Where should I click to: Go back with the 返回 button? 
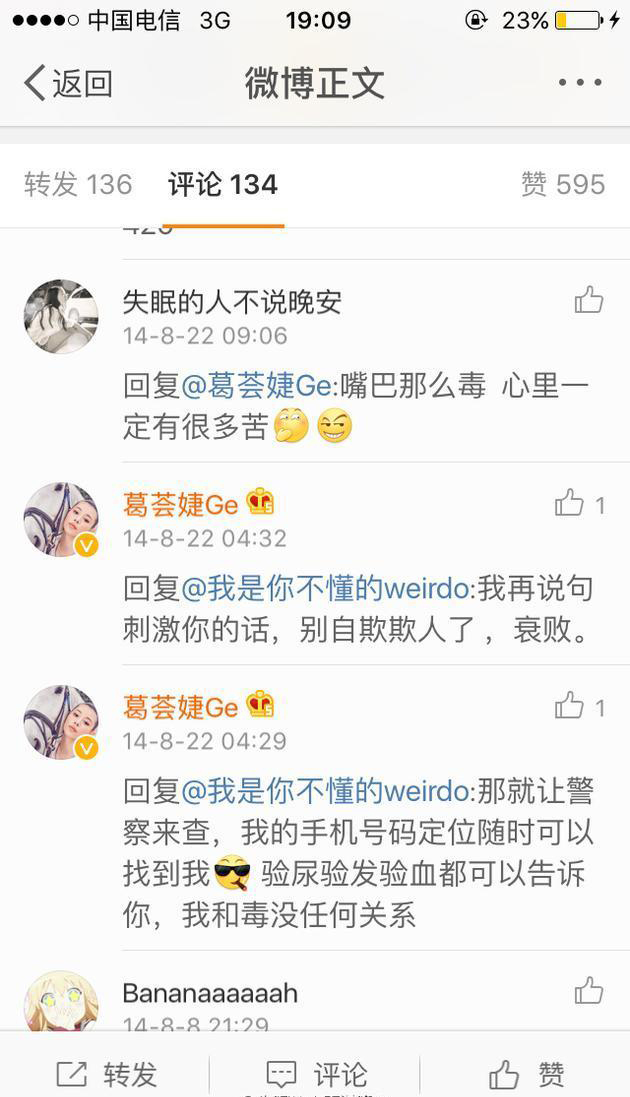[x=68, y=83]
